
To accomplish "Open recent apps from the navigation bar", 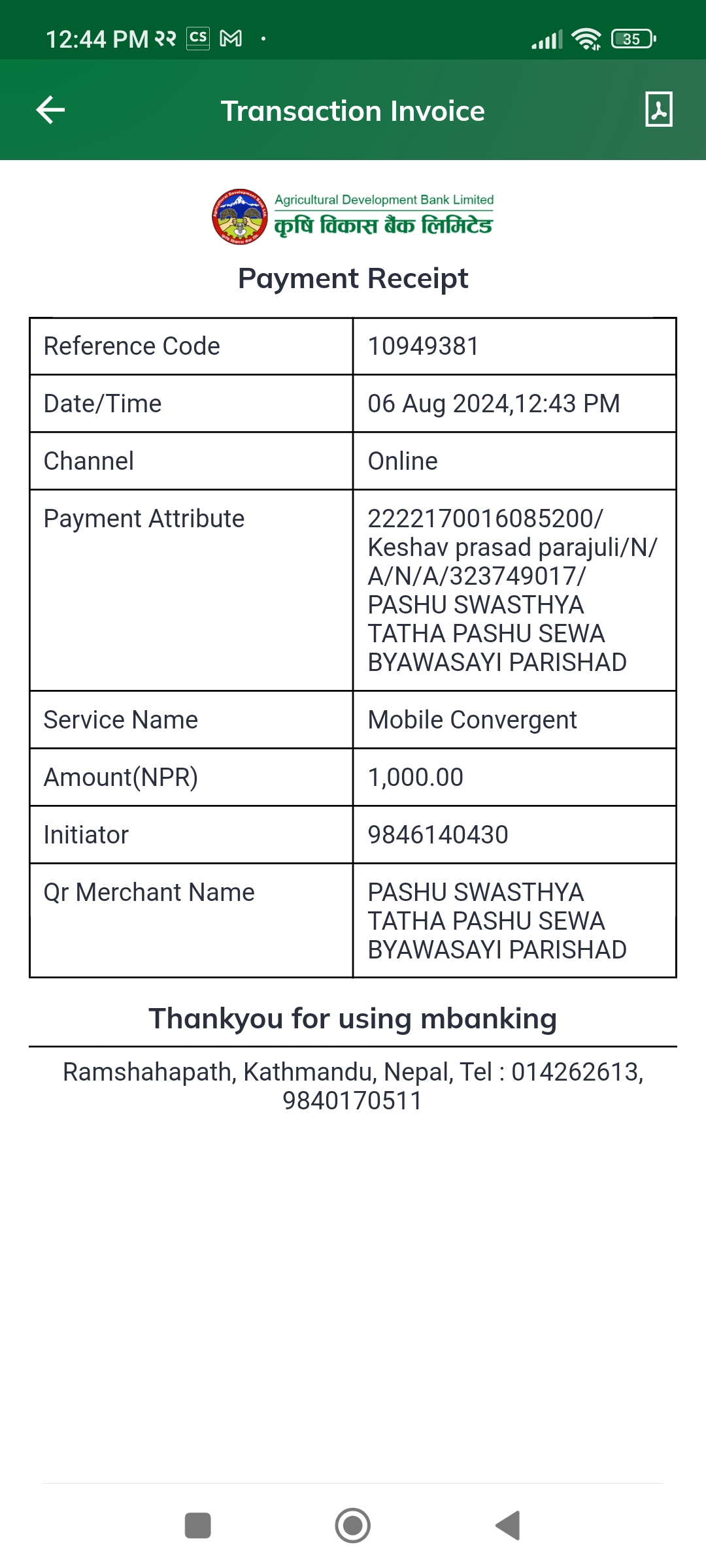I will pos(198,1526).
